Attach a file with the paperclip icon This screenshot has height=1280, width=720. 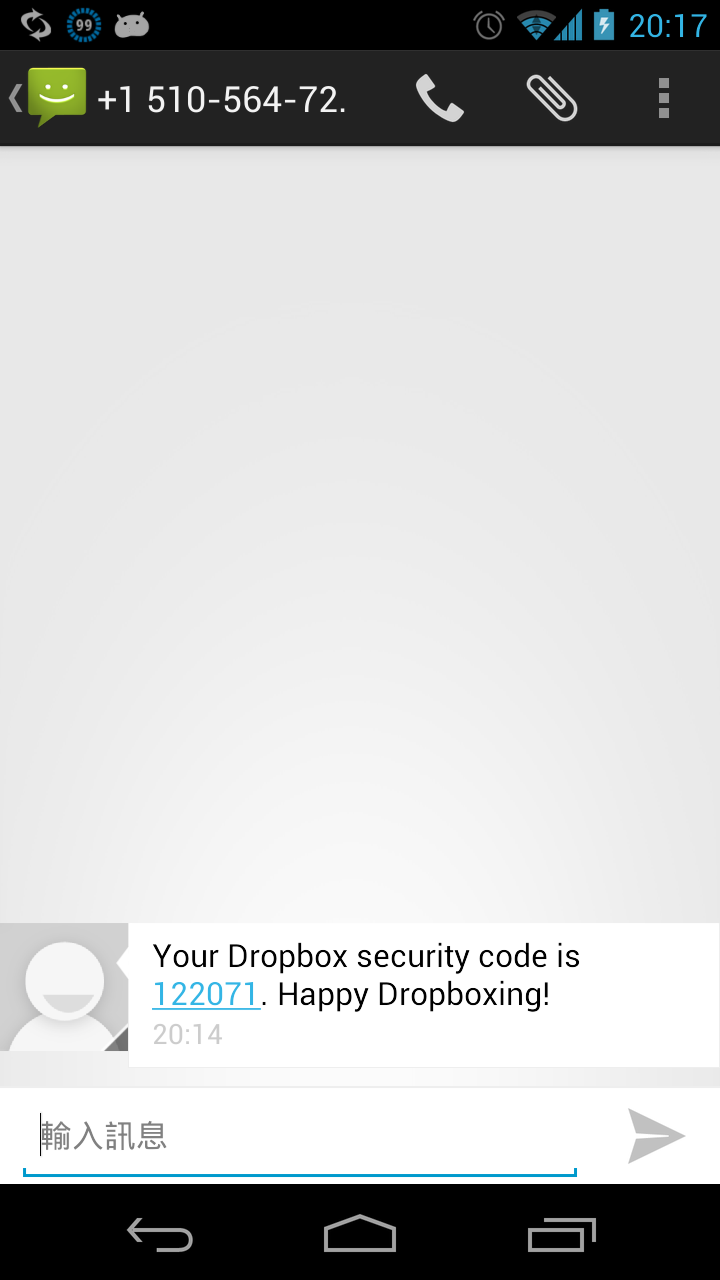tap(552, 98)
